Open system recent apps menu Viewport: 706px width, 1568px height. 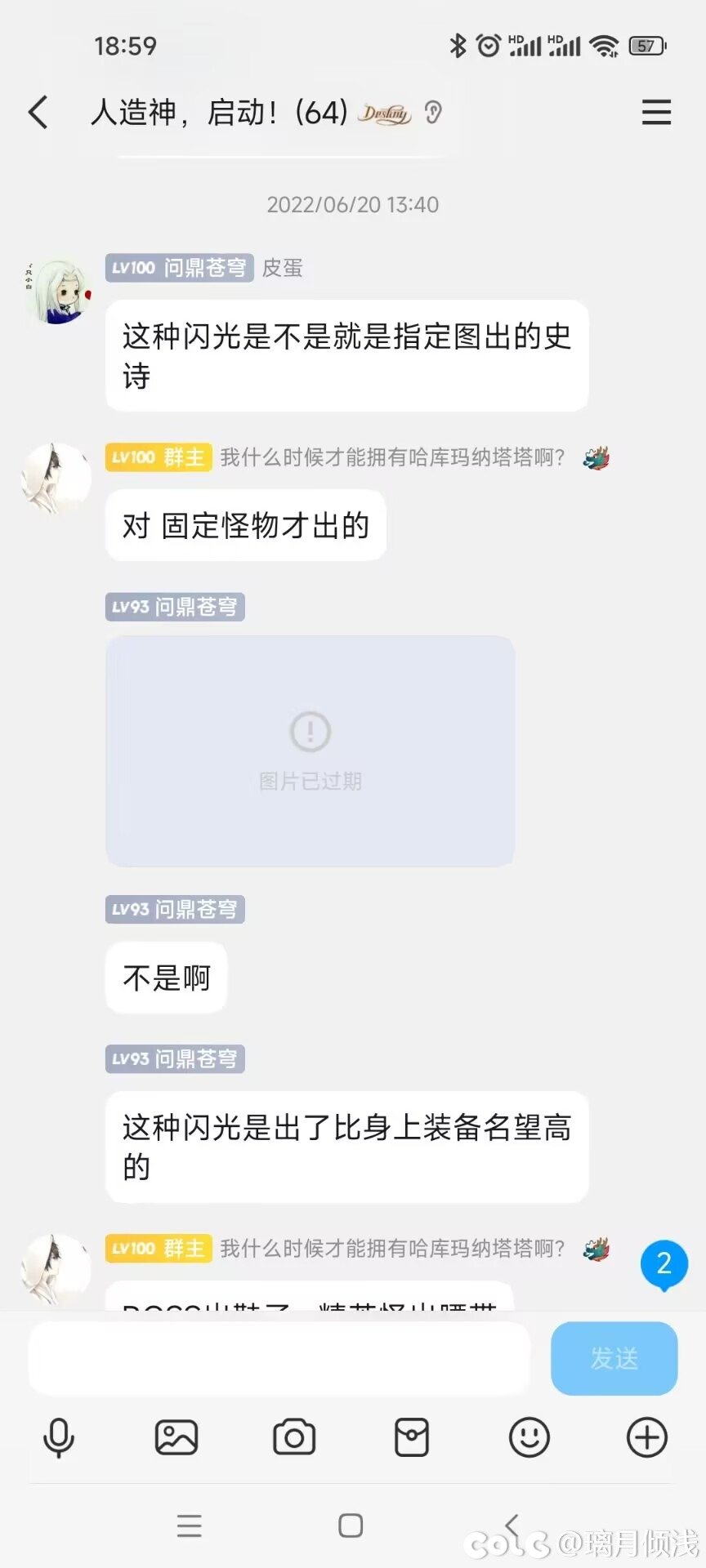tap(189, 1525)
